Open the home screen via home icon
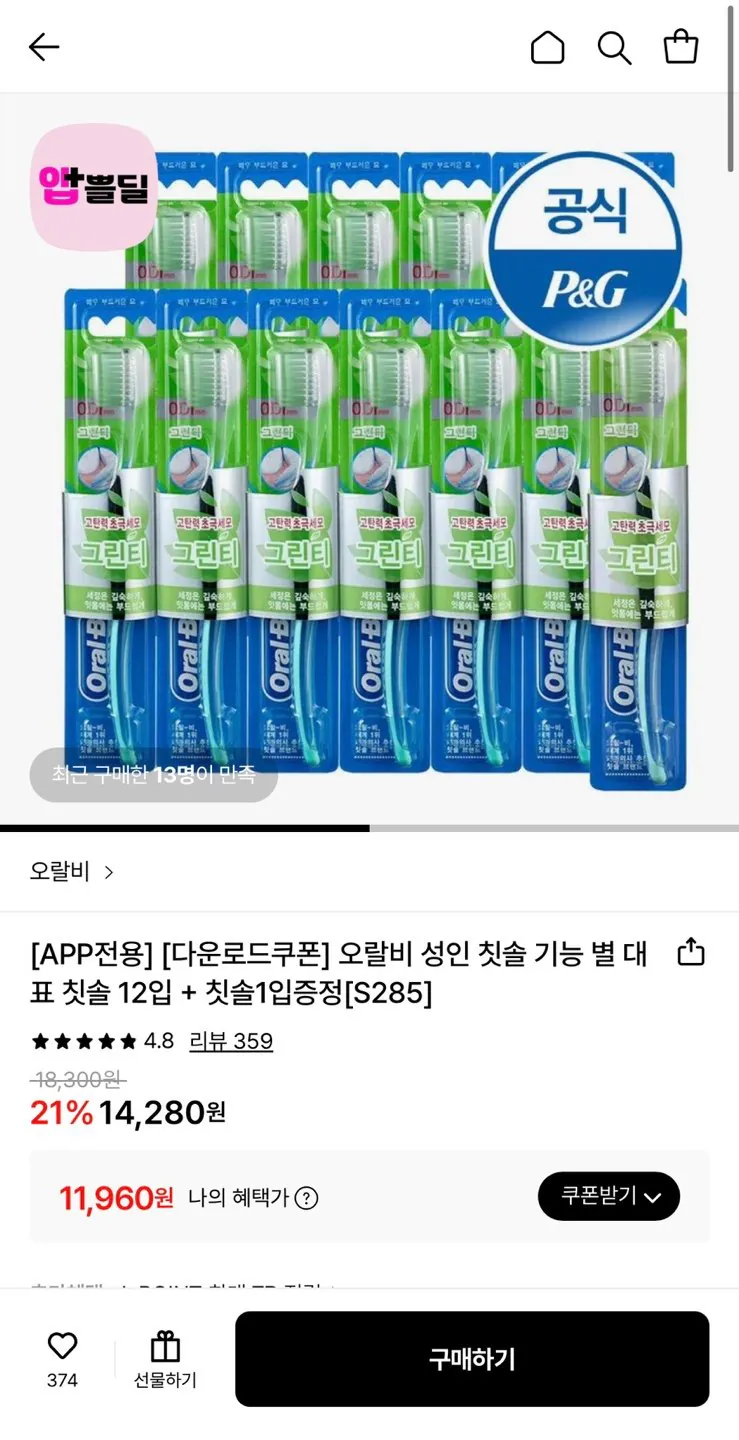 coord(548,46)
